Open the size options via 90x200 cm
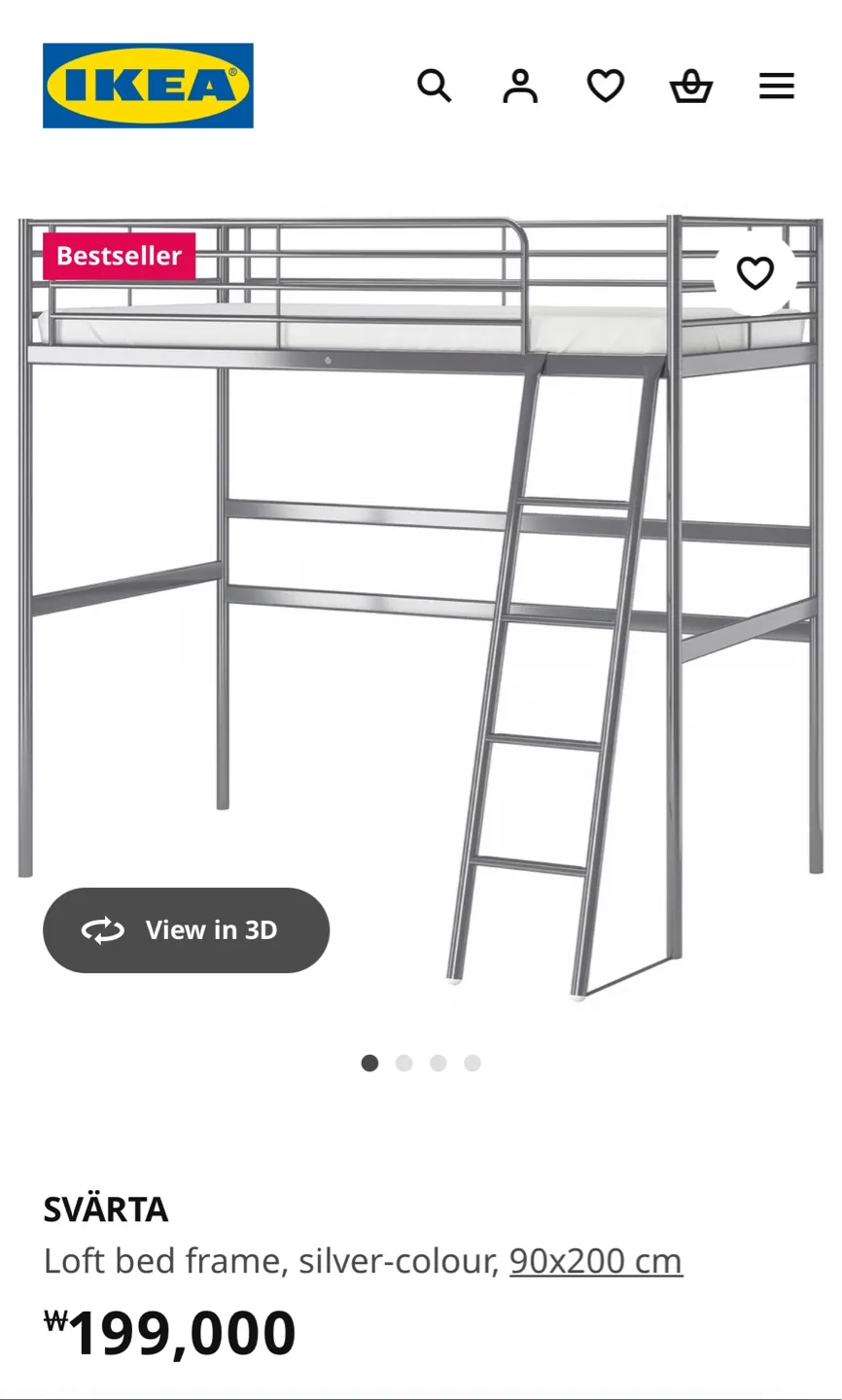Screen dimensions: 842x1400 [594, 1260]
